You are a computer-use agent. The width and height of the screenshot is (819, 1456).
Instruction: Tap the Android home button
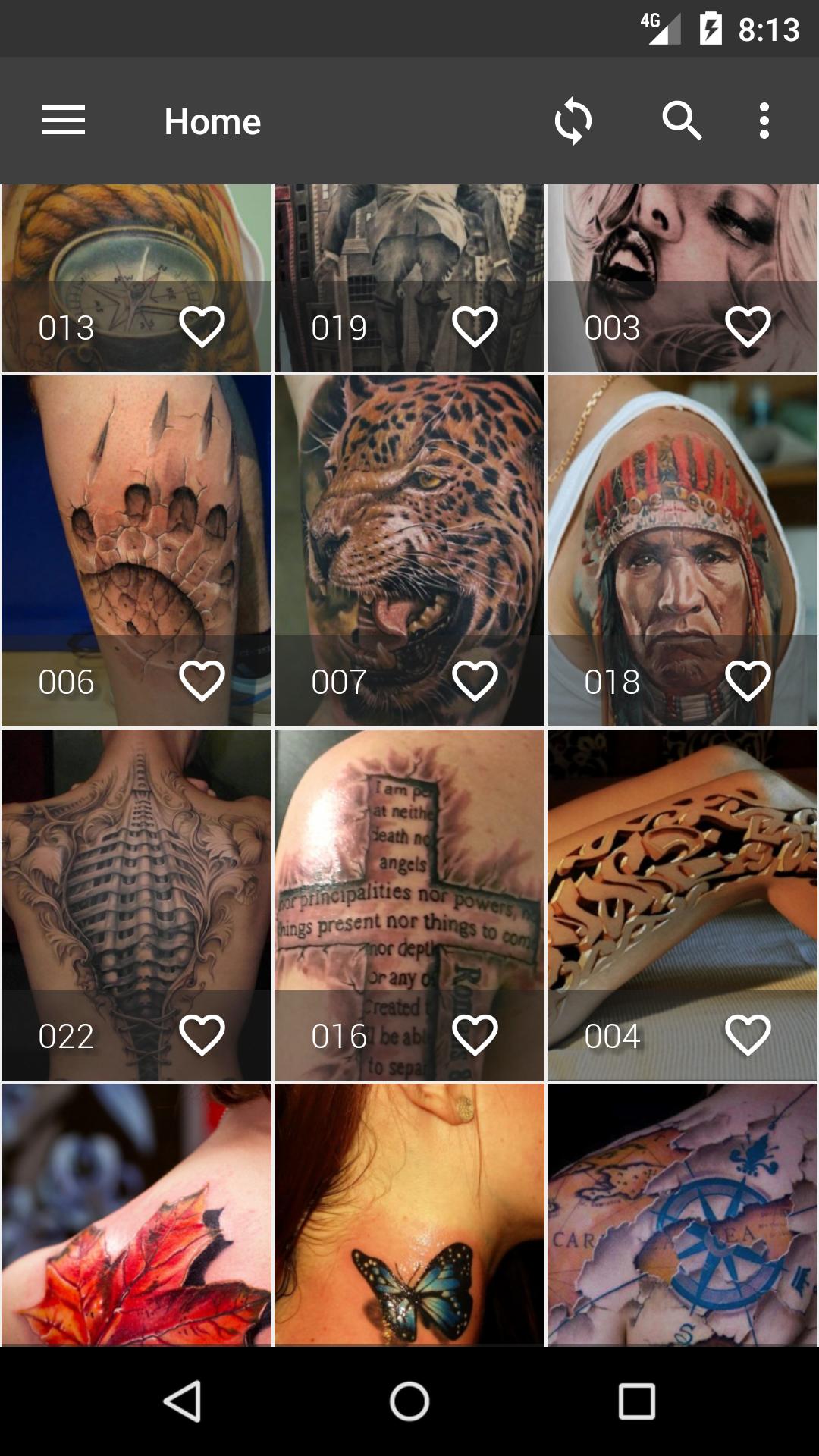(x=409, y=1399)
